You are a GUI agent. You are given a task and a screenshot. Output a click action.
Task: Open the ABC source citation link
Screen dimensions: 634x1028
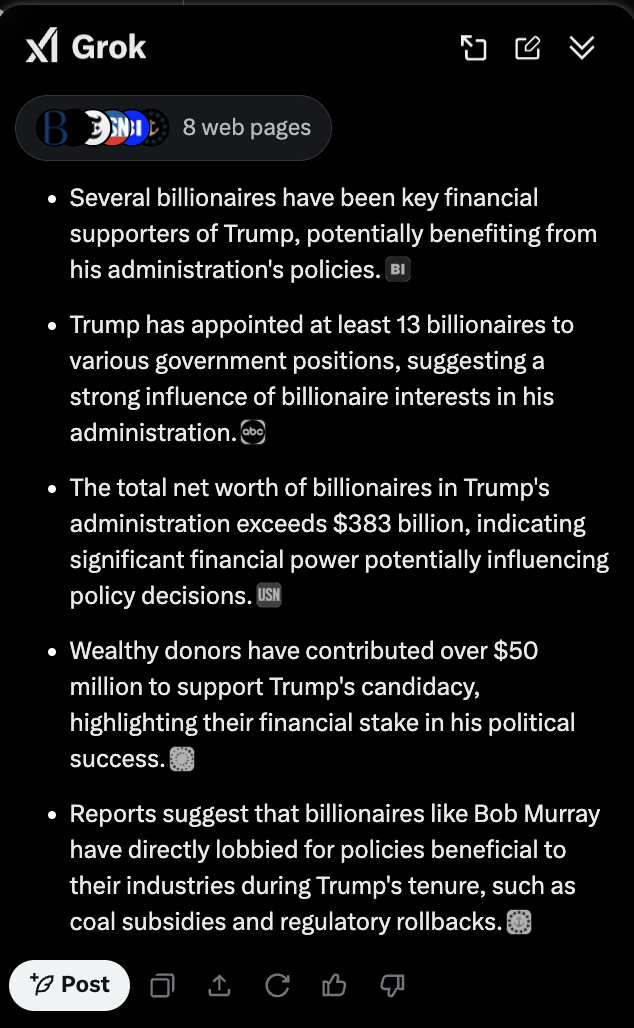[x=253, y=433]
